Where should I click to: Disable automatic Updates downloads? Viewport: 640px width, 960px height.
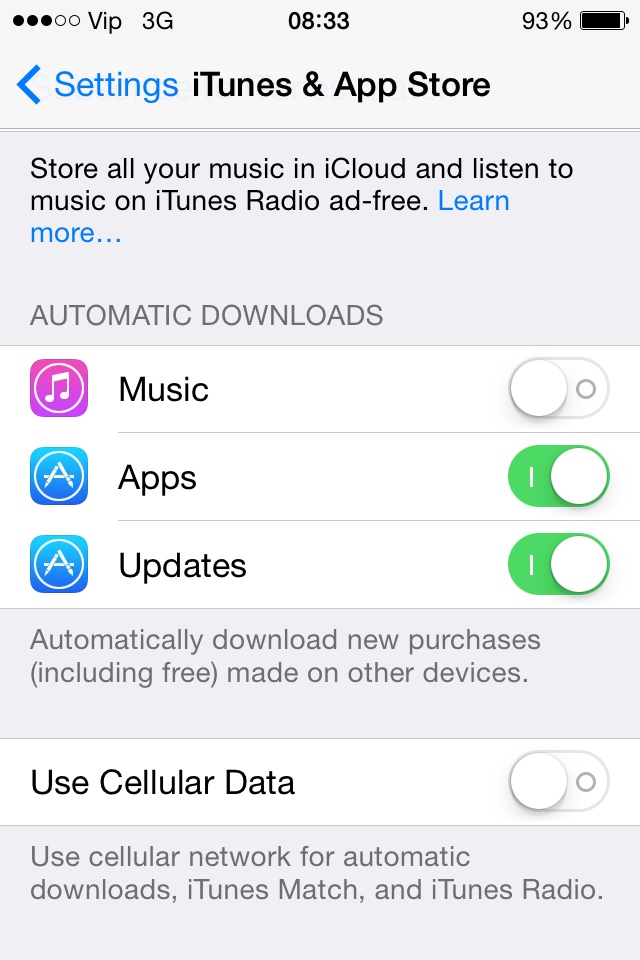tap(558, 565)
